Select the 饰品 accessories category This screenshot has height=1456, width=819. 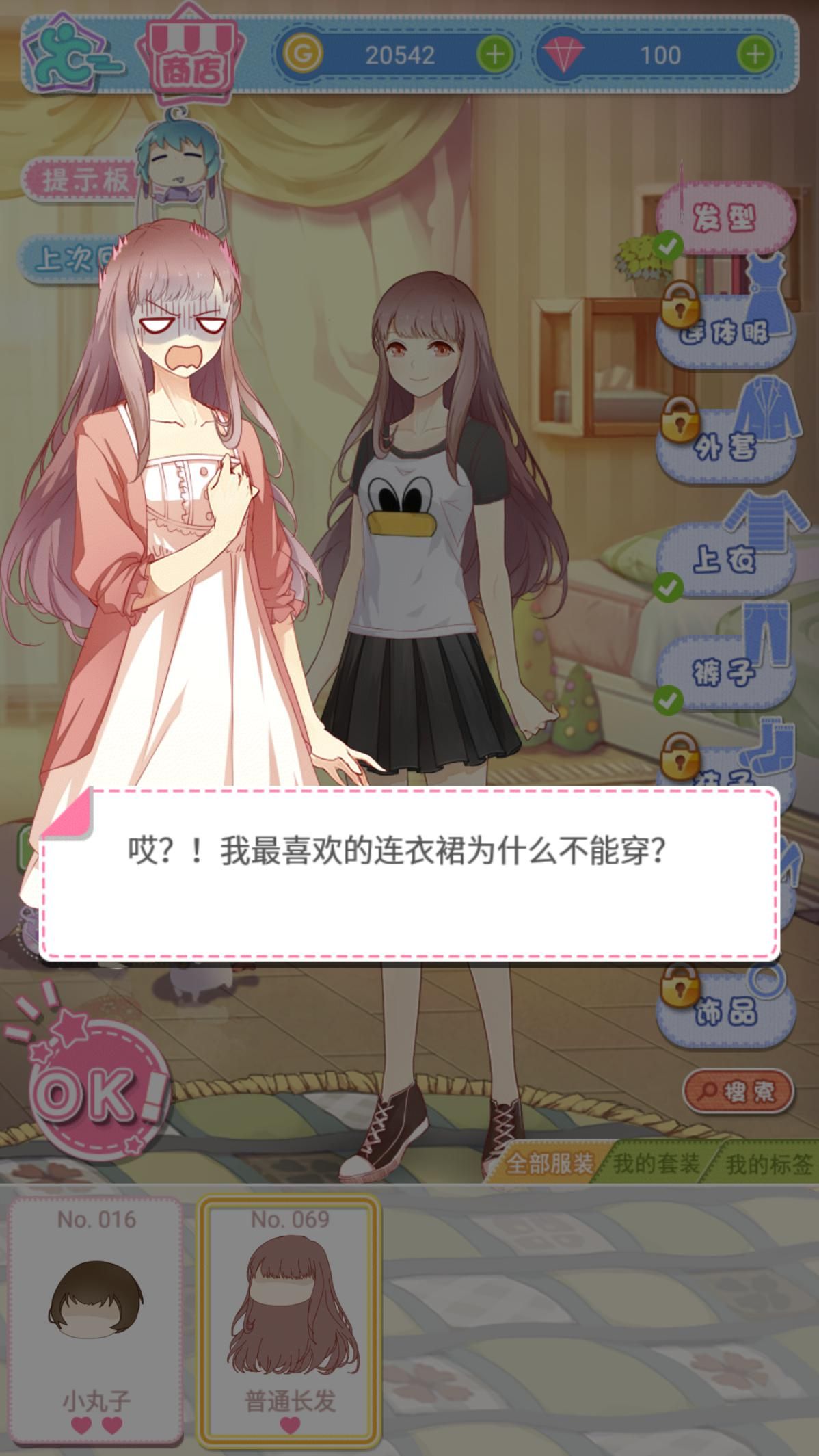727,1012
